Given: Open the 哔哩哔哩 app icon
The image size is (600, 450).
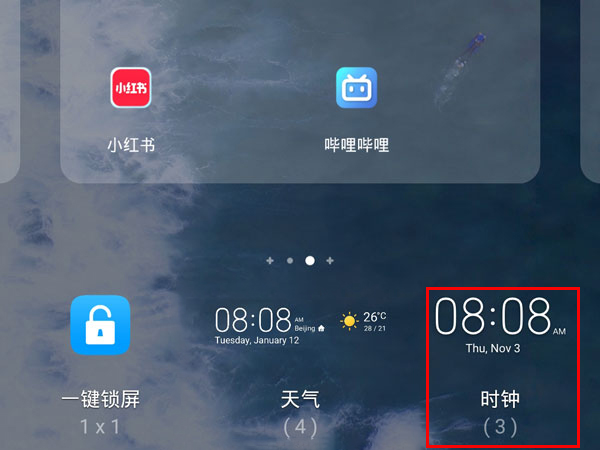Looking at the screenshot, I should tap(356, 88).
